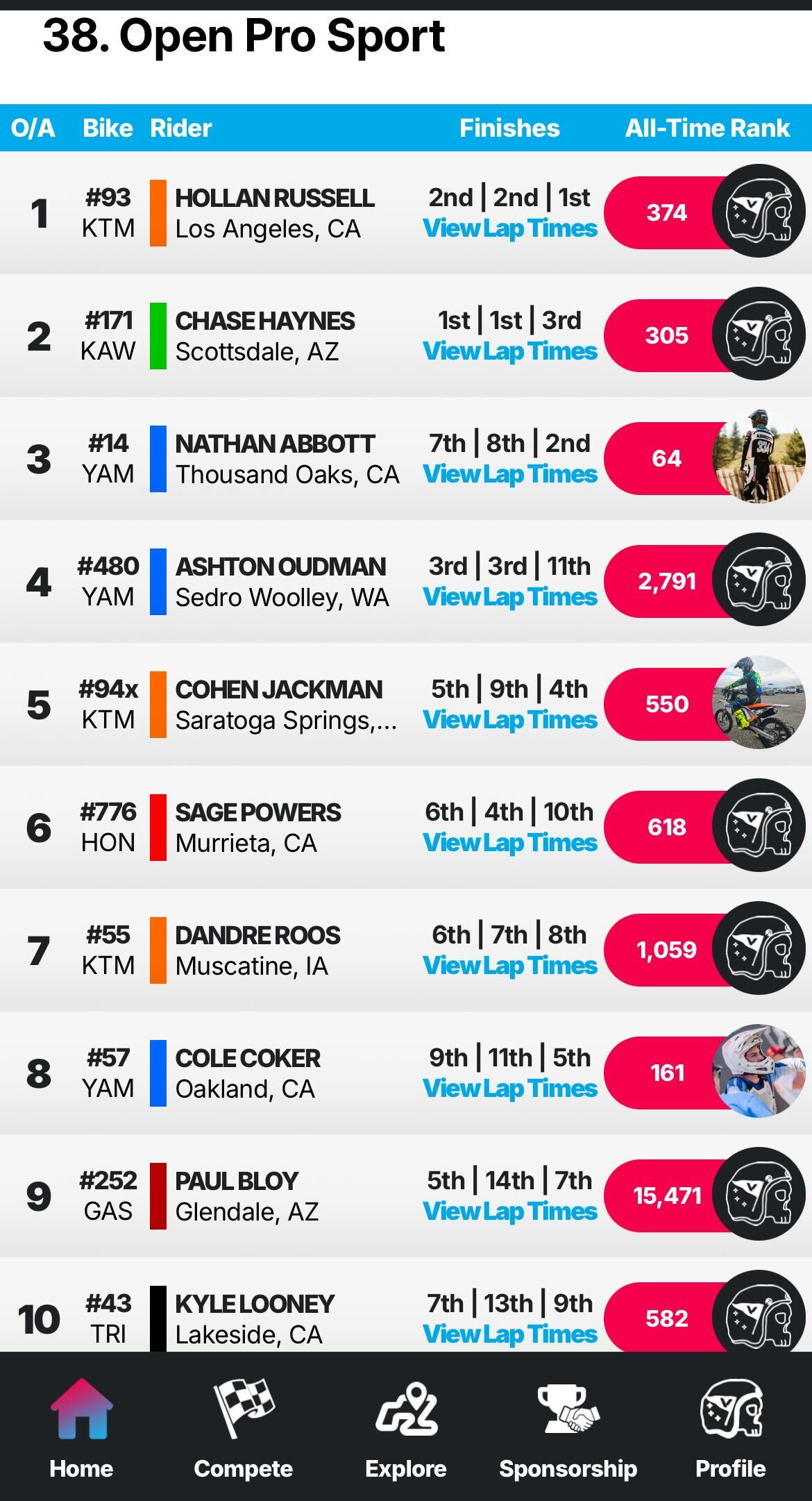View lap times for Hollan Russell

(x=510, y=228)
